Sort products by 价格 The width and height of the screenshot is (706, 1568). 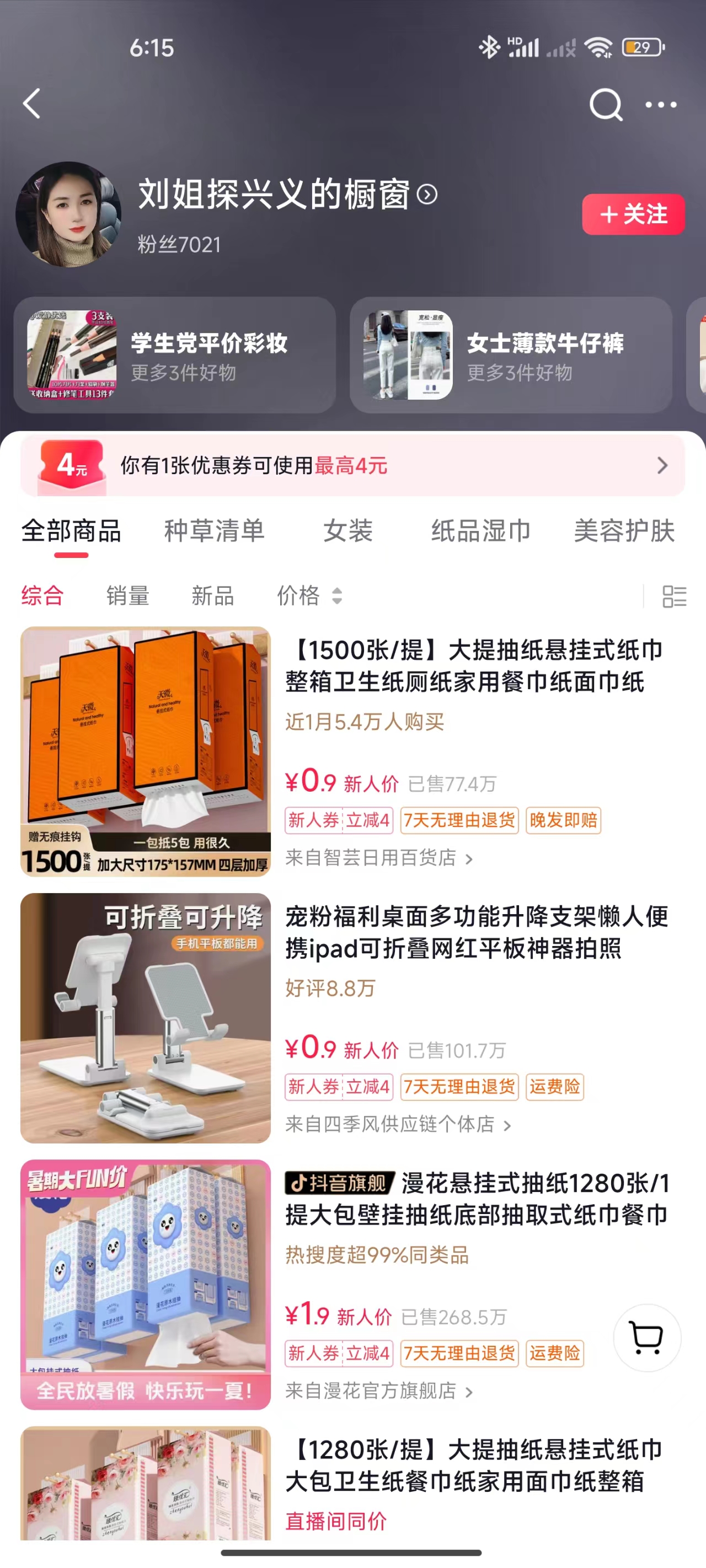(x=309, y=595)
